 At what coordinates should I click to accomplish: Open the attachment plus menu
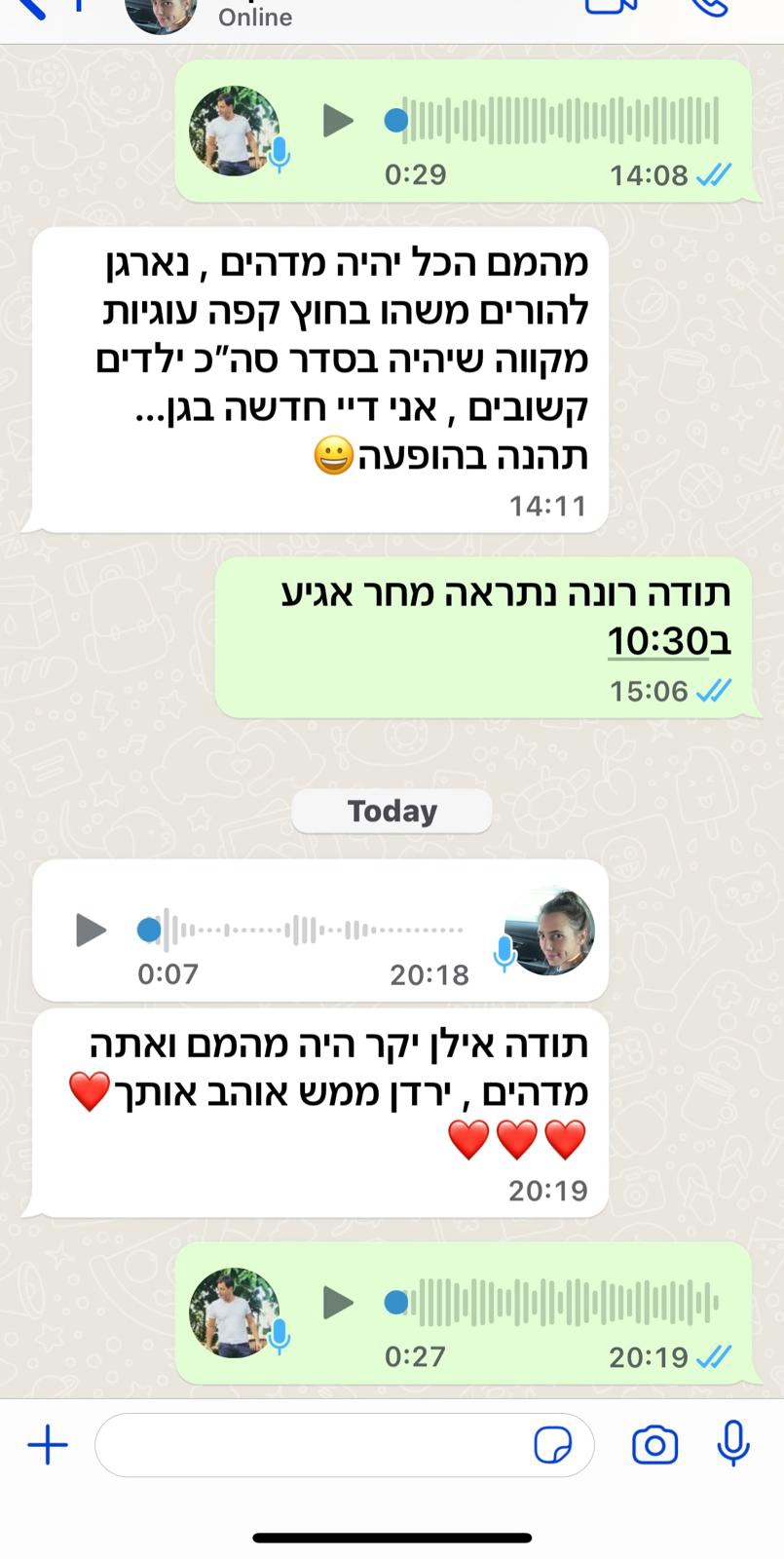pyautogui.click(x=47, y=1444)
